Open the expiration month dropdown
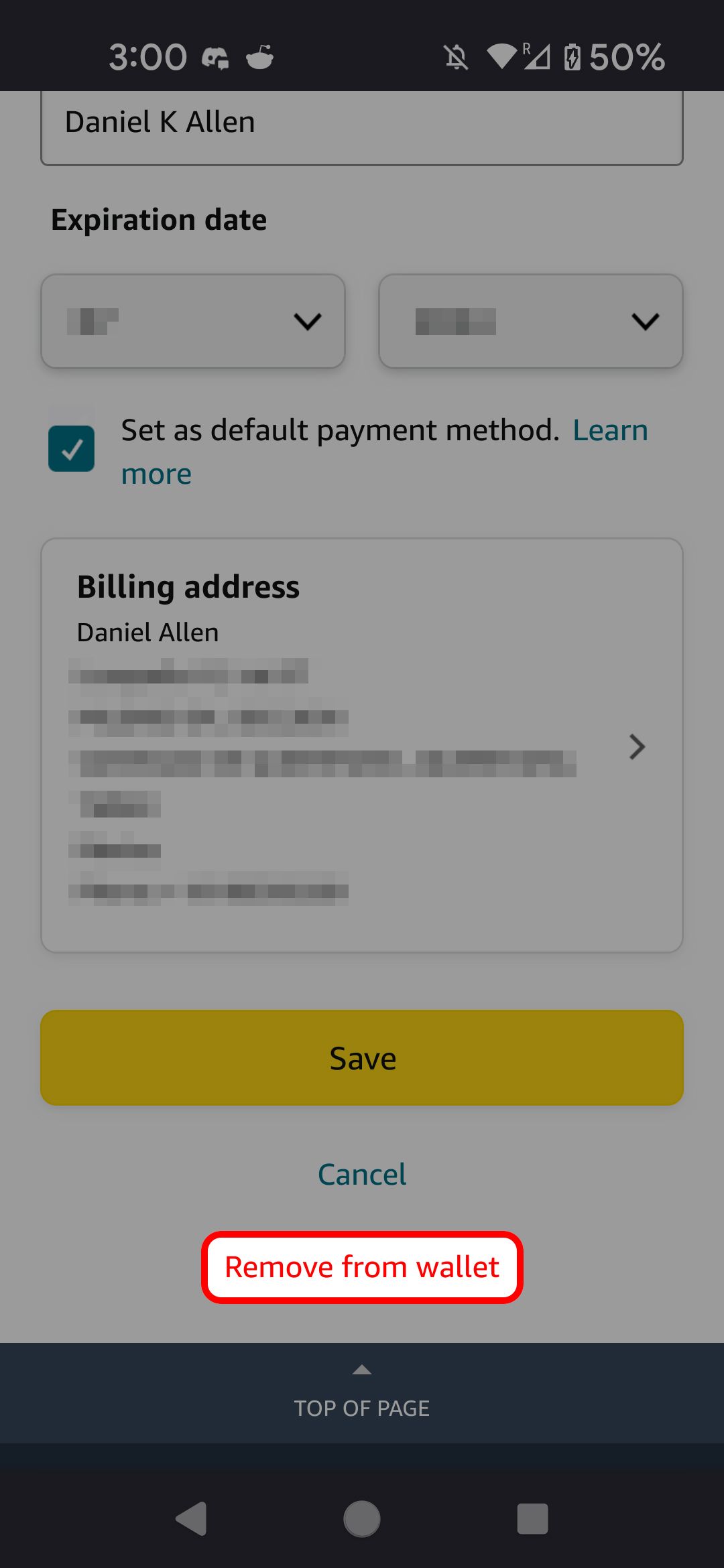Image resolution: width=724 pixels, height=1568 pixels. (193, 320)
